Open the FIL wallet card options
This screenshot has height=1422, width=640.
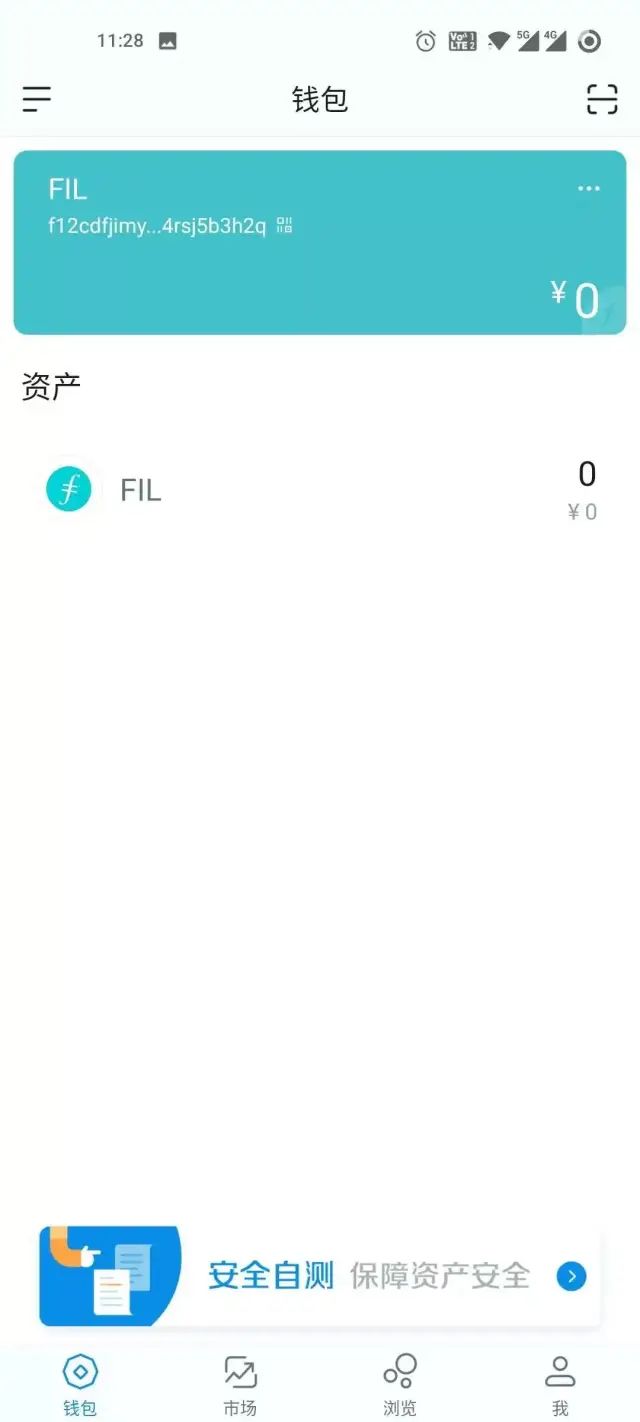click(588, 189)
